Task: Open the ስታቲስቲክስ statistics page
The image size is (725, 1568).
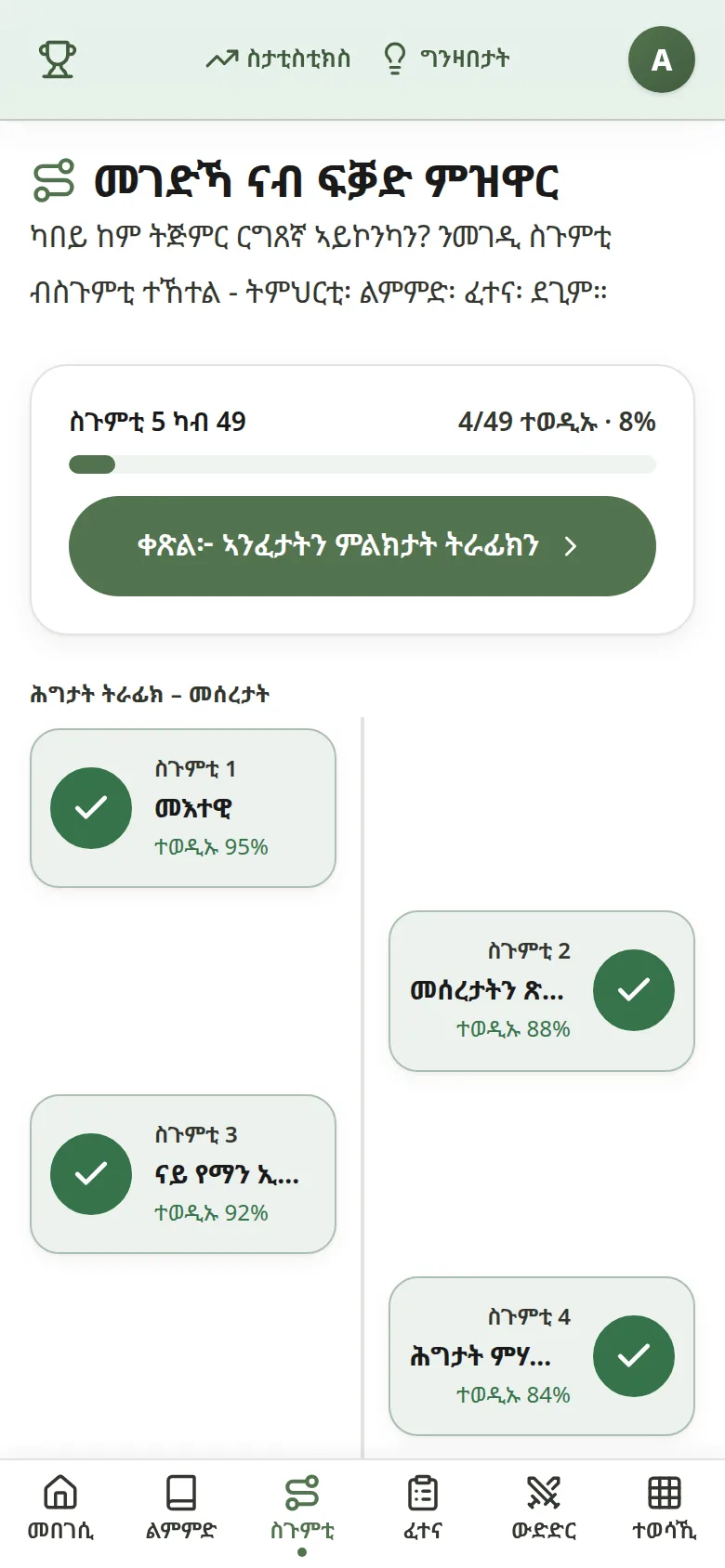Action: (x=278, y=59)
